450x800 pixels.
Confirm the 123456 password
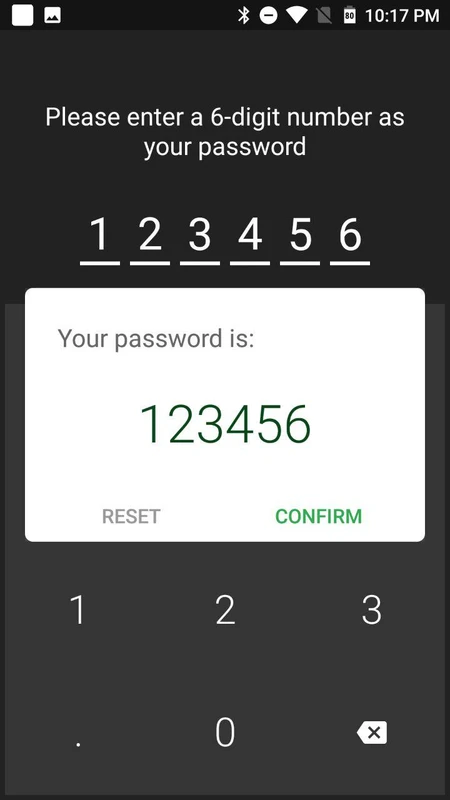(318, 516)
